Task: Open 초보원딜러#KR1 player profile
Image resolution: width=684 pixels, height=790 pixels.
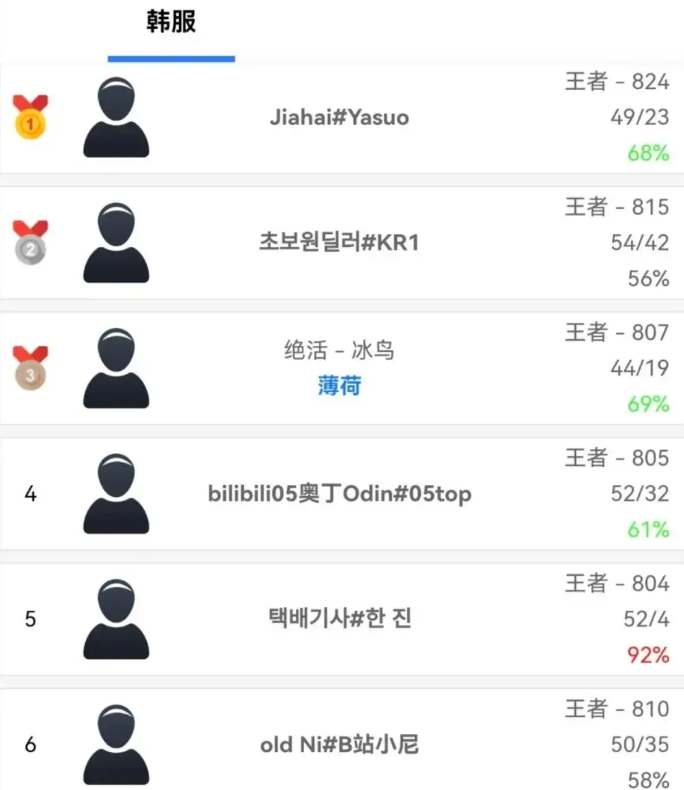Action: [339, 243]
